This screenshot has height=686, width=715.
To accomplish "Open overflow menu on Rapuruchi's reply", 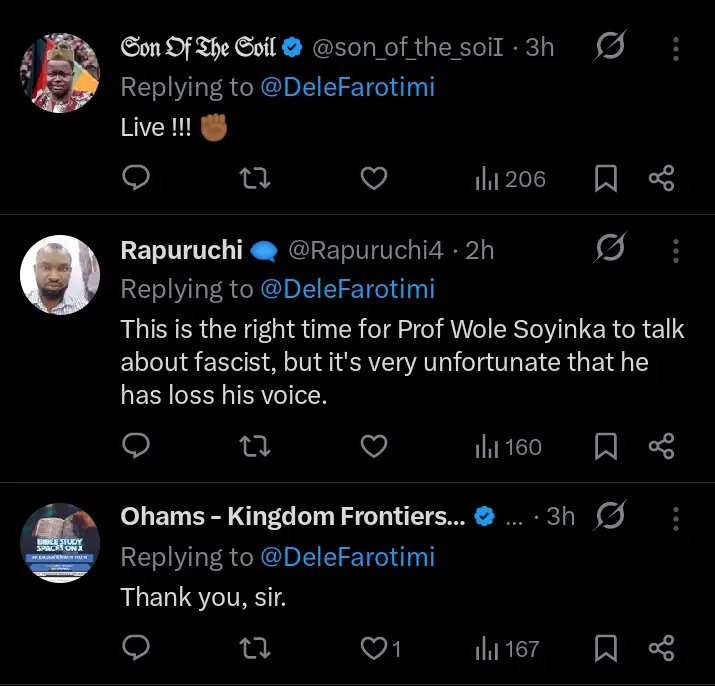I will click(x=676, y=250).
